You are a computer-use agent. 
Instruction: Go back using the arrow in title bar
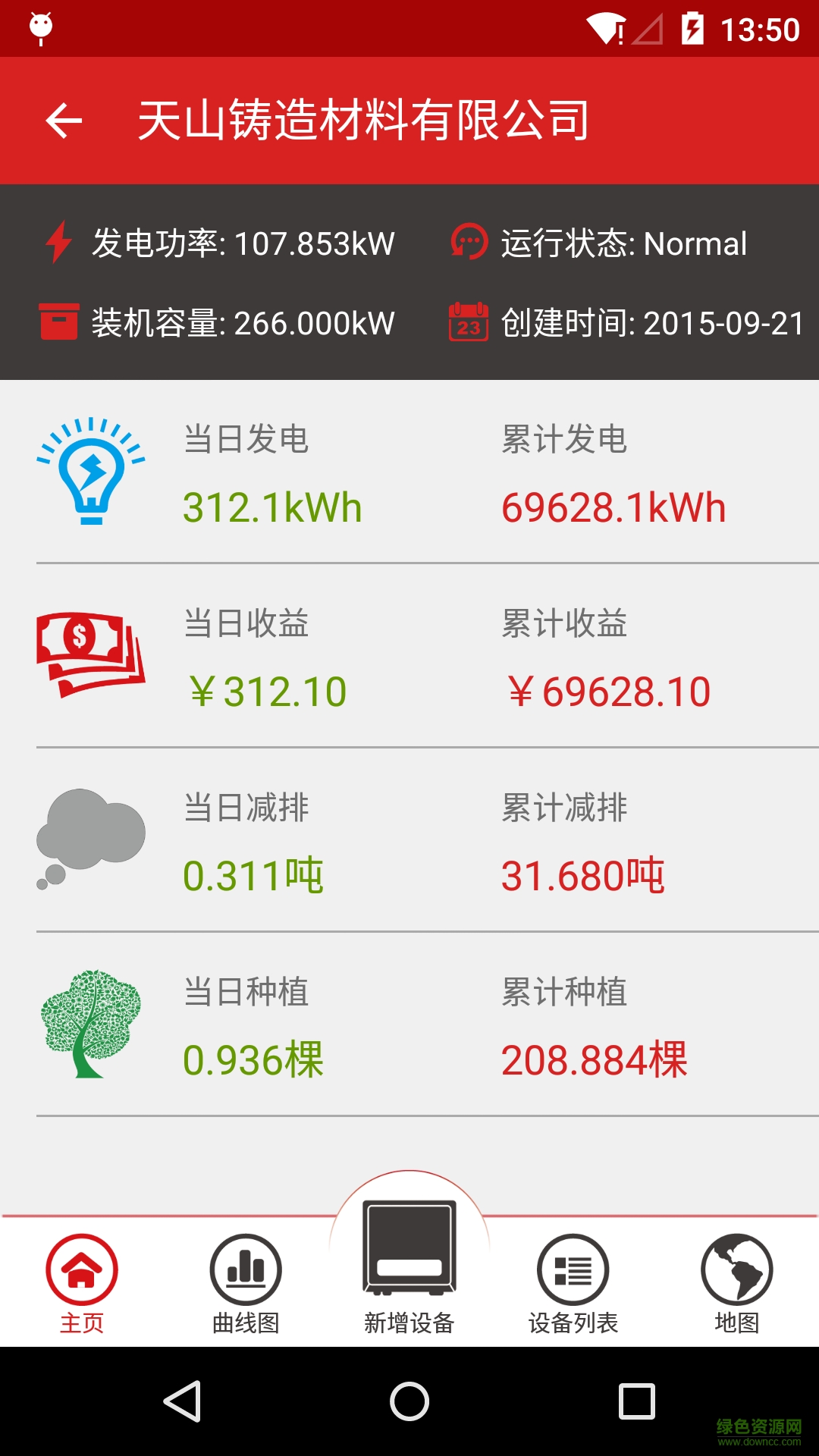(x=64, y=120)
